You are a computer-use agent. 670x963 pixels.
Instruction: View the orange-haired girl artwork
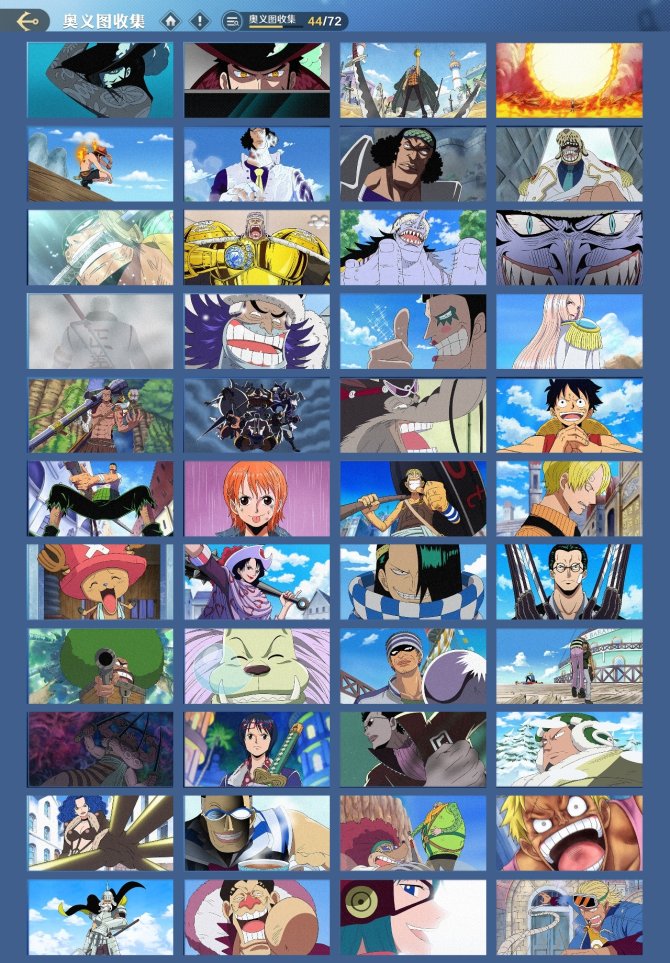tap(256, 498)
